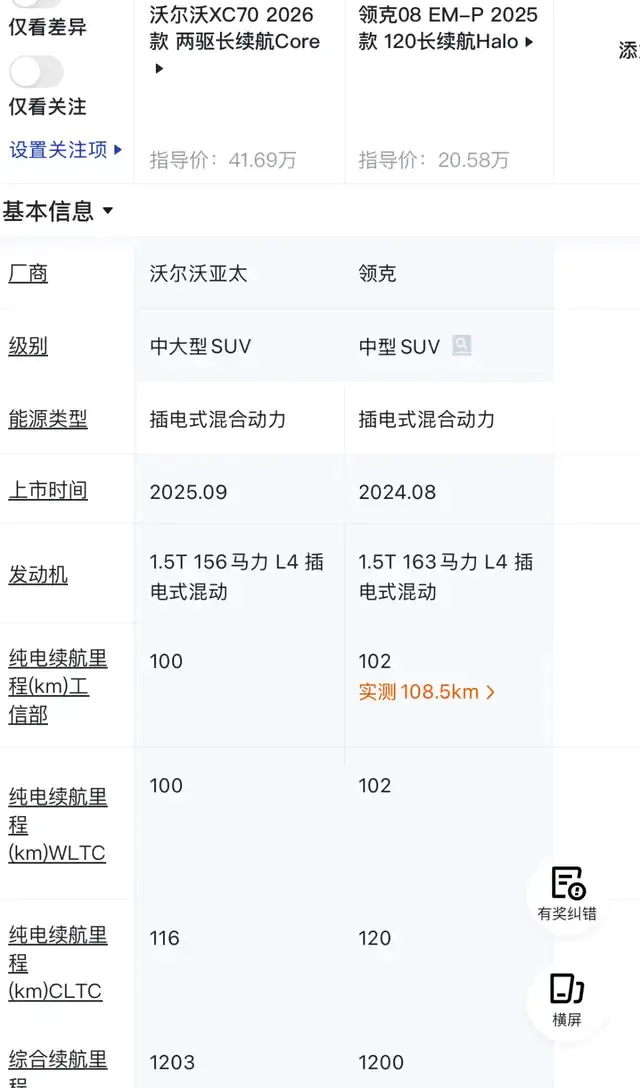Explain 纯电续航里程(km)CLTC
Image resolution: width=640 pixels, height=1088 pixels.
pos(58,963)
